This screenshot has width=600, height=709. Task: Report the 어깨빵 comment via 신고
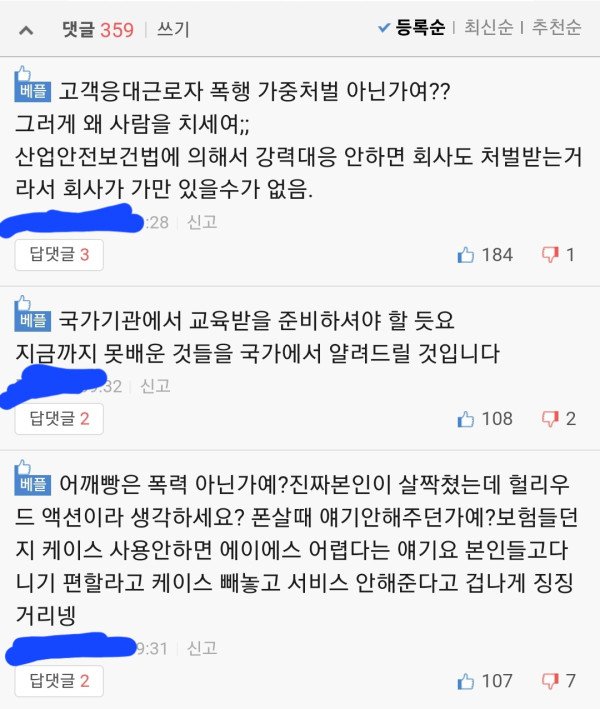tap(201, 648)
